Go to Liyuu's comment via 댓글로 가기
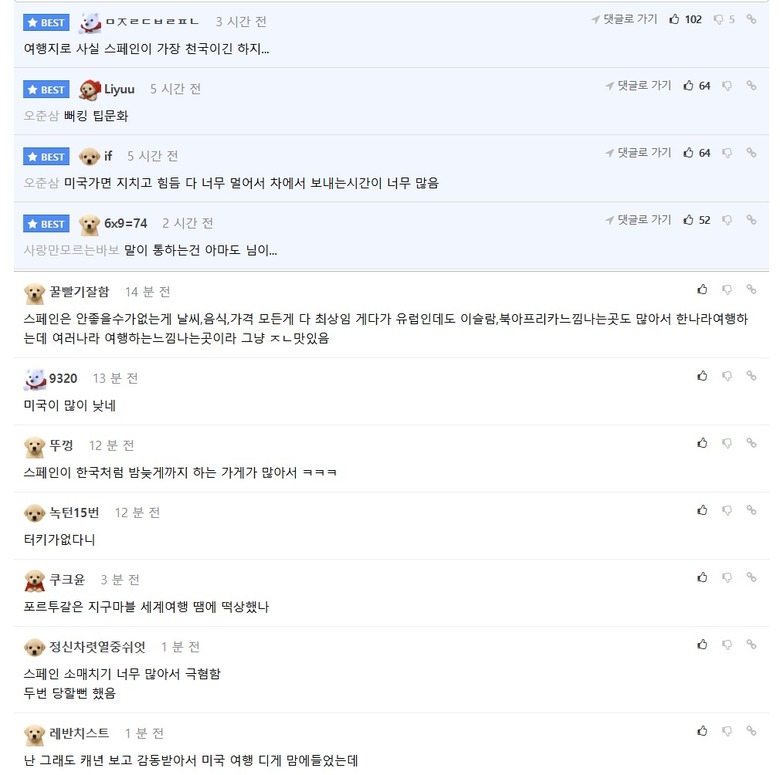This screenshot has height=775, width=780. click(639, 86)
